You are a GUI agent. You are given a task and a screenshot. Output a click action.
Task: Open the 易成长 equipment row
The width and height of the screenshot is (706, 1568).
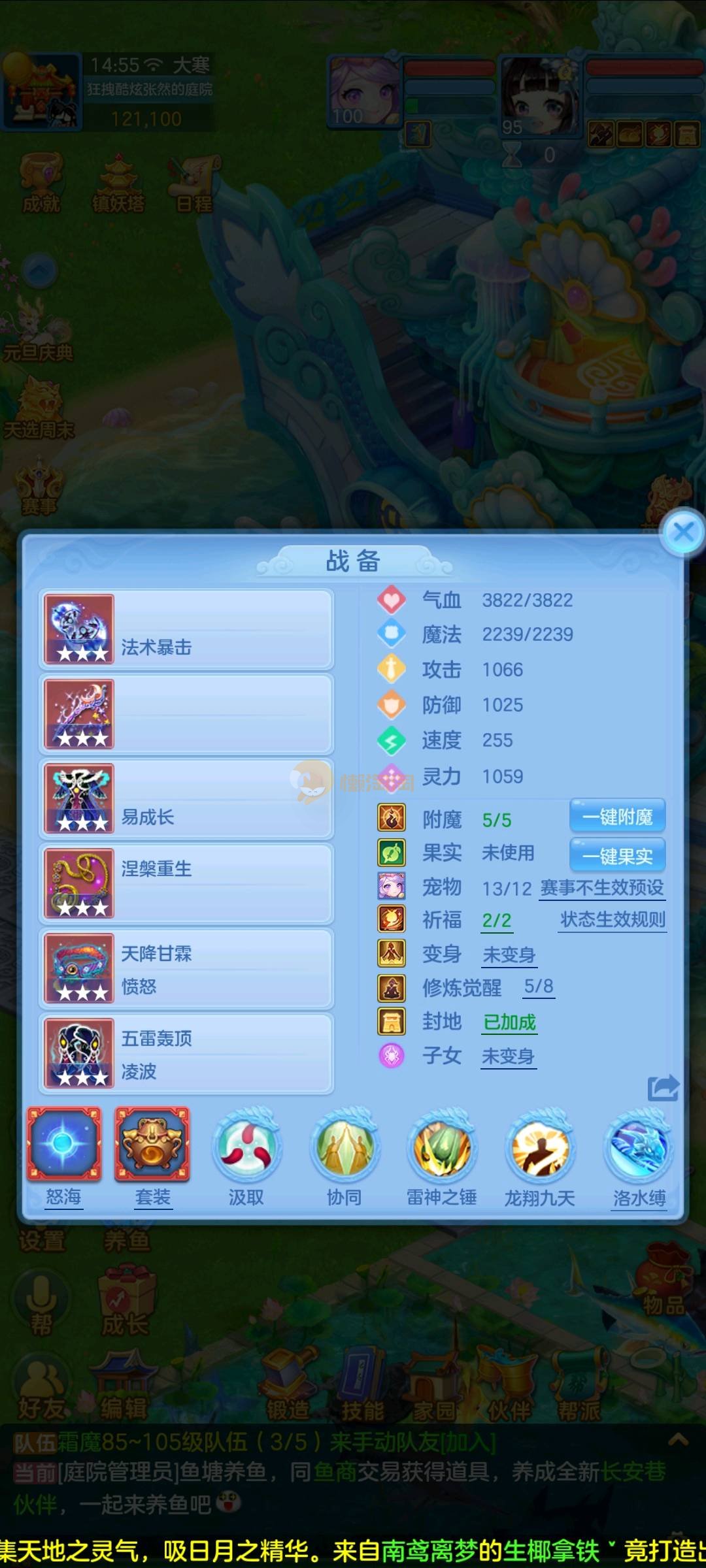pyautogui.click(x=187, y=799)
